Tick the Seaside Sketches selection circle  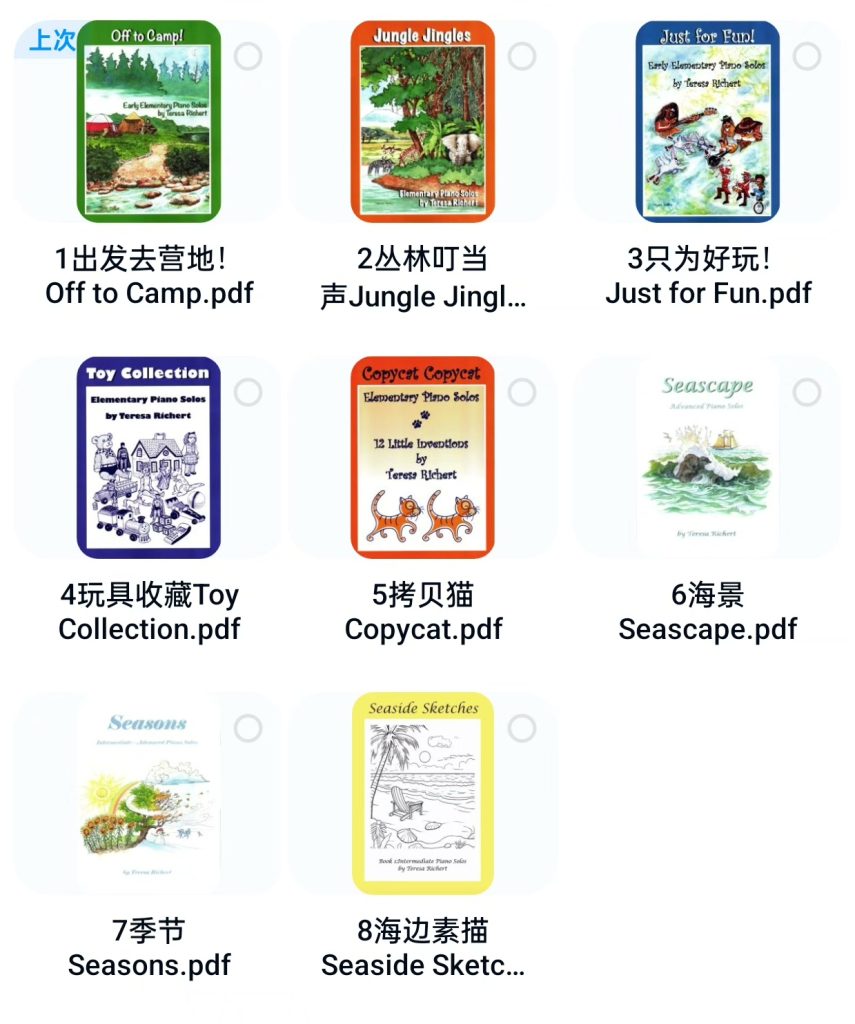click(522, 728)
